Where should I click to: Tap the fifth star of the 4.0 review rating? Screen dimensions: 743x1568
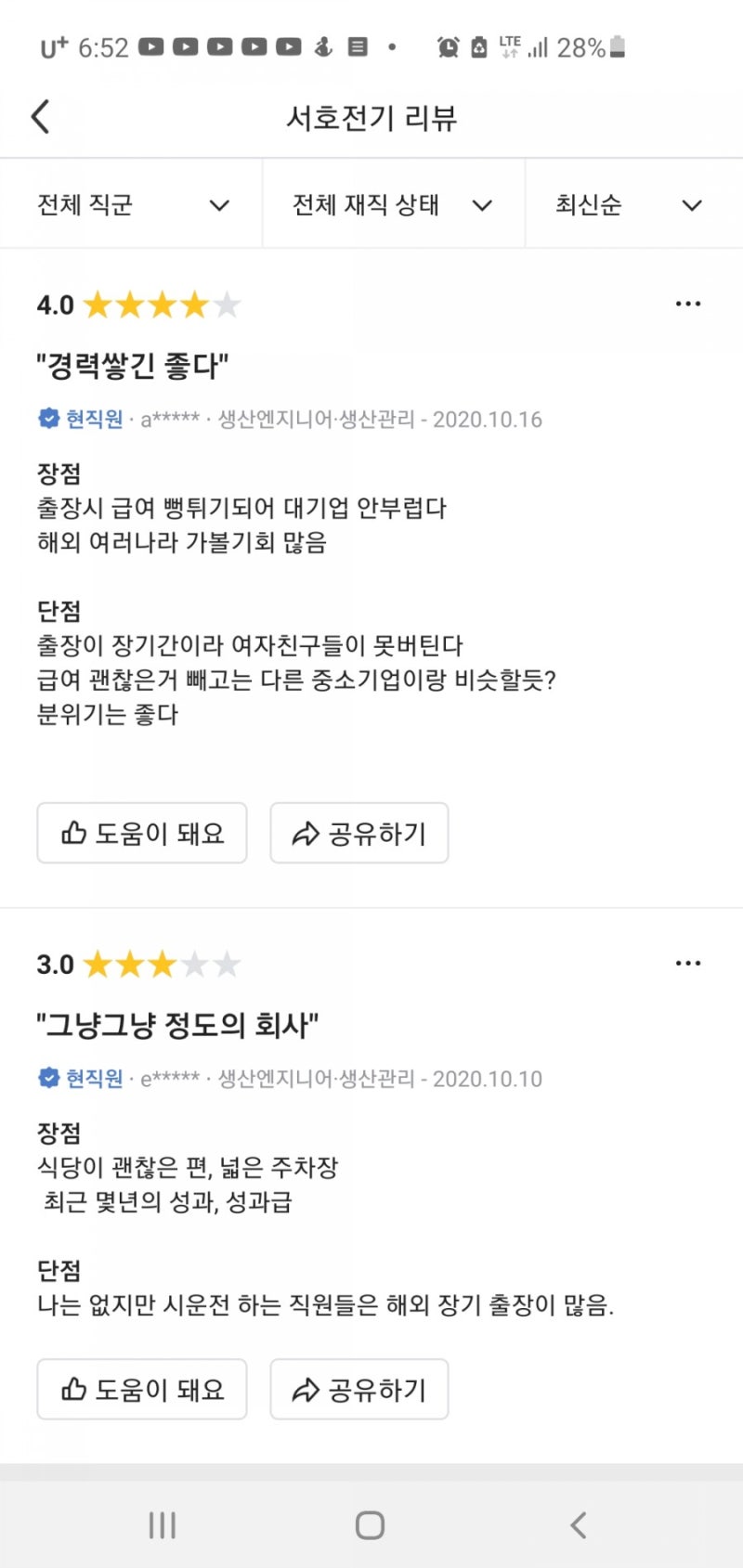[226, 304]
